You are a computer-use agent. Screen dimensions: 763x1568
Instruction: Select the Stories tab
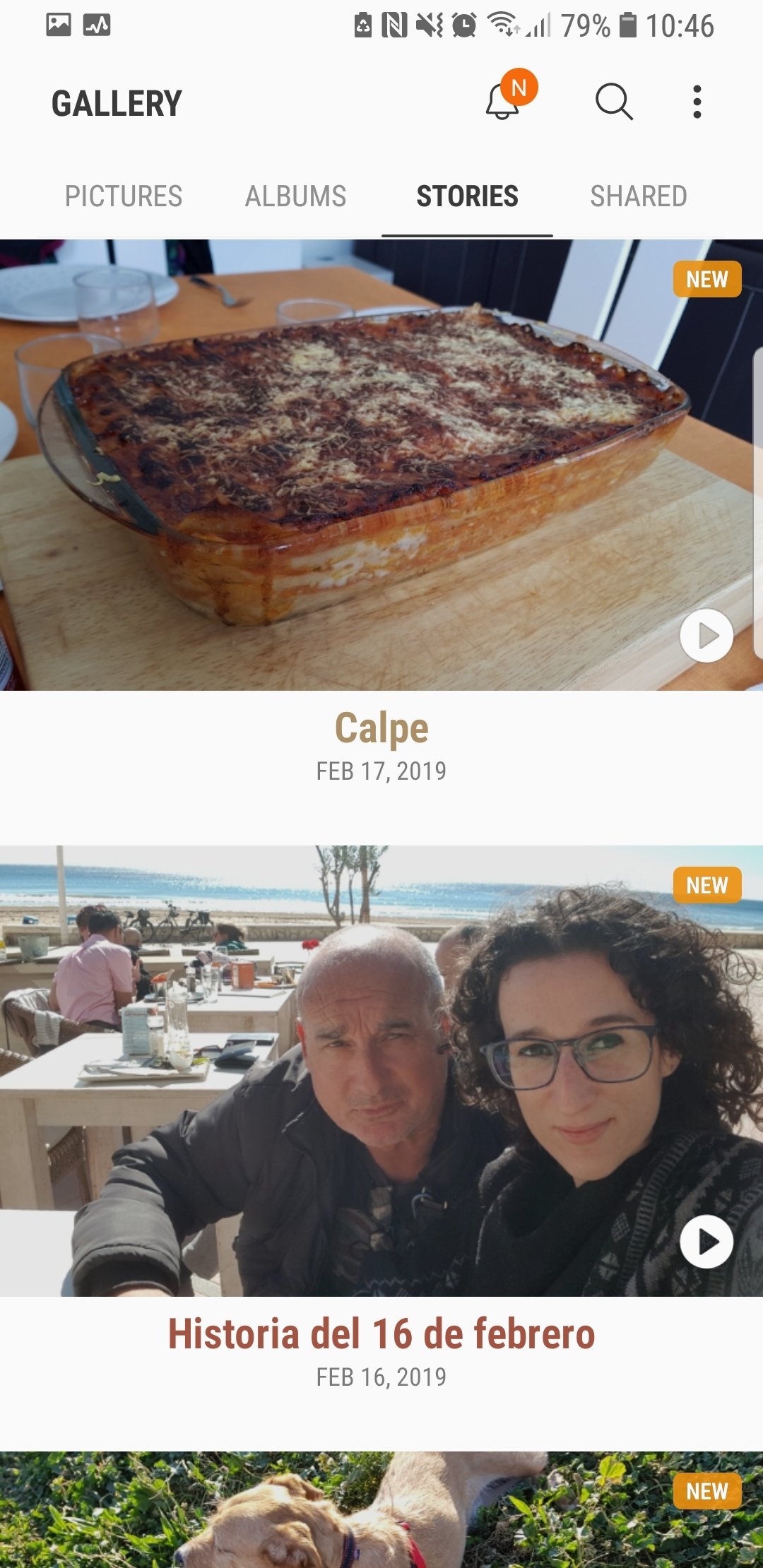pos(467,196)
